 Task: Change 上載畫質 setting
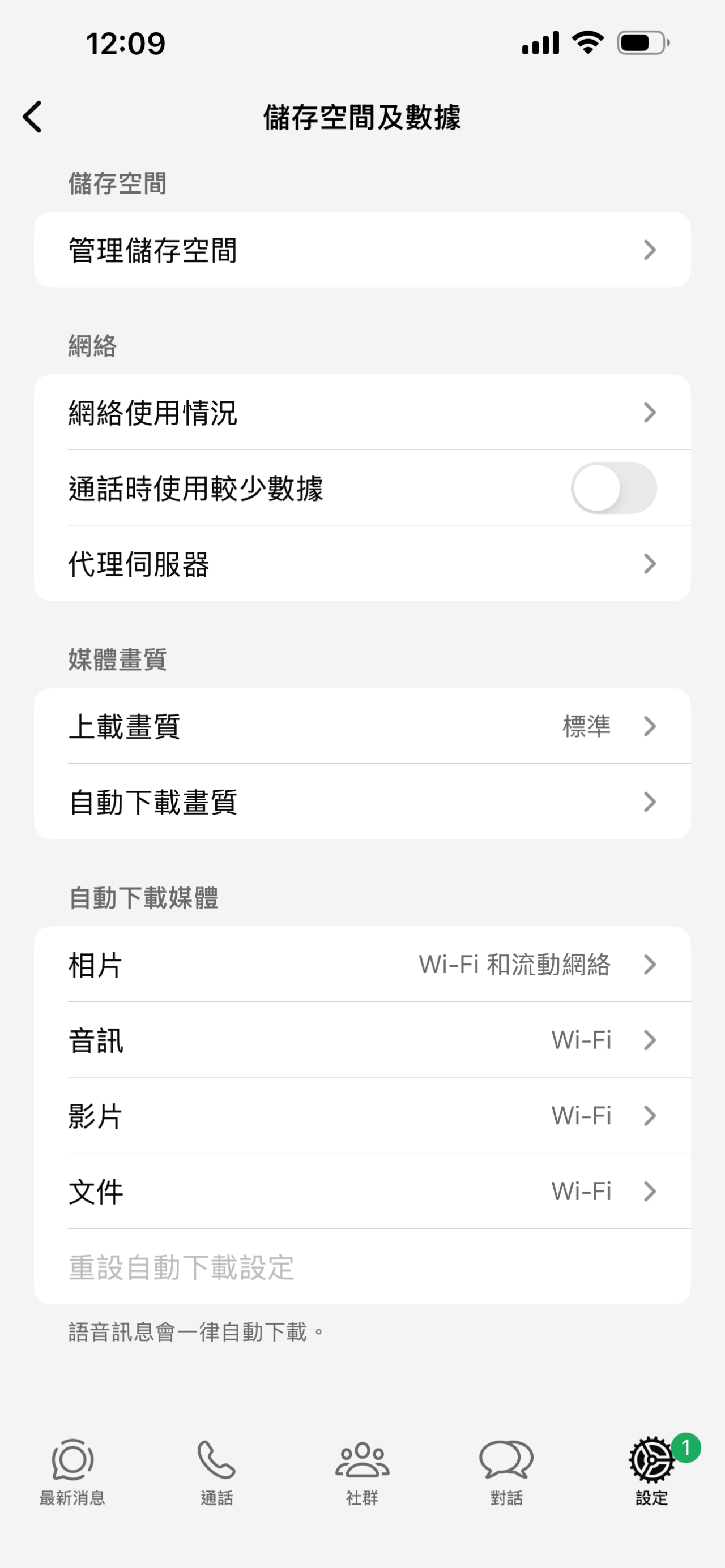[x=362, y=726]
